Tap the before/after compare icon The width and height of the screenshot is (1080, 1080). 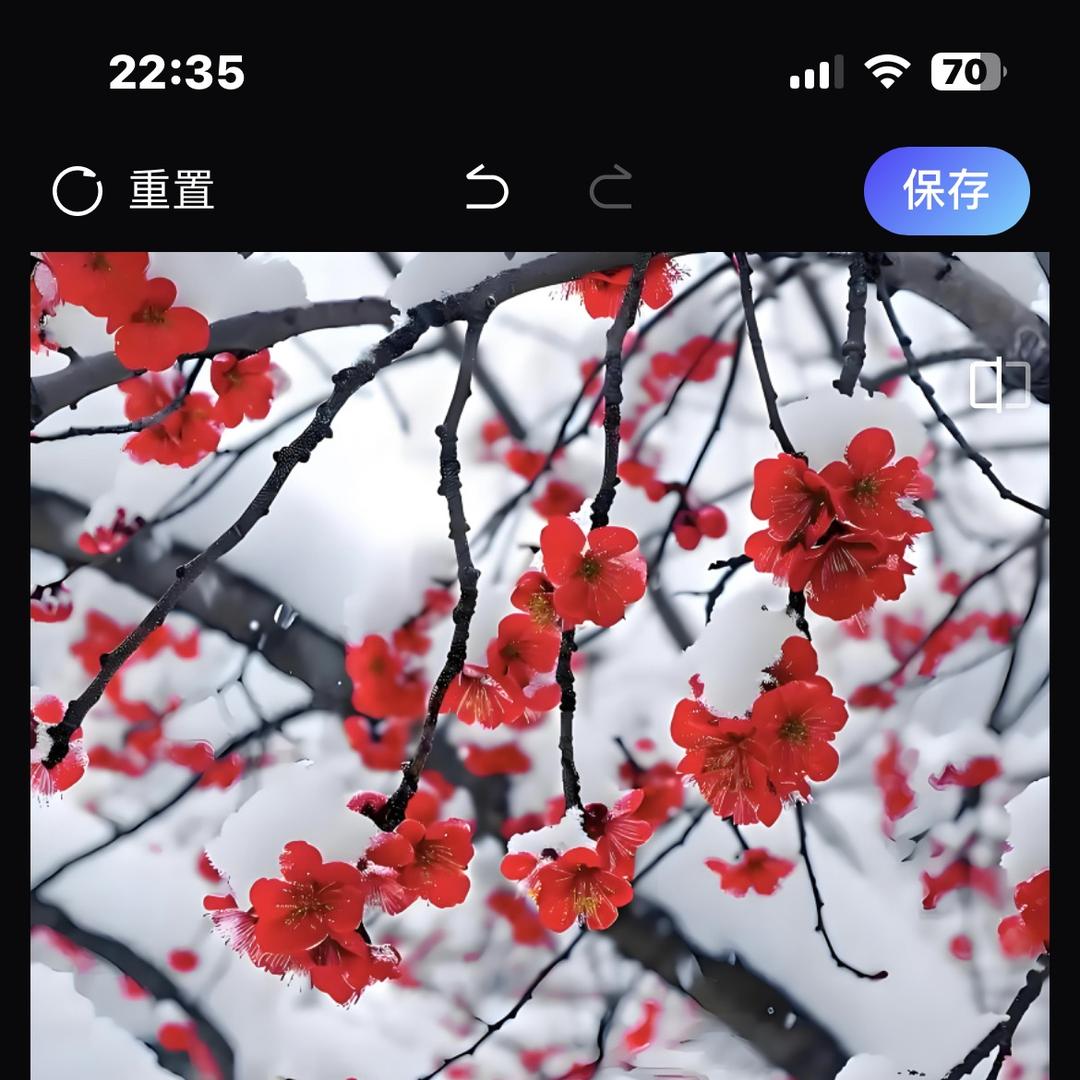[999, 386]
